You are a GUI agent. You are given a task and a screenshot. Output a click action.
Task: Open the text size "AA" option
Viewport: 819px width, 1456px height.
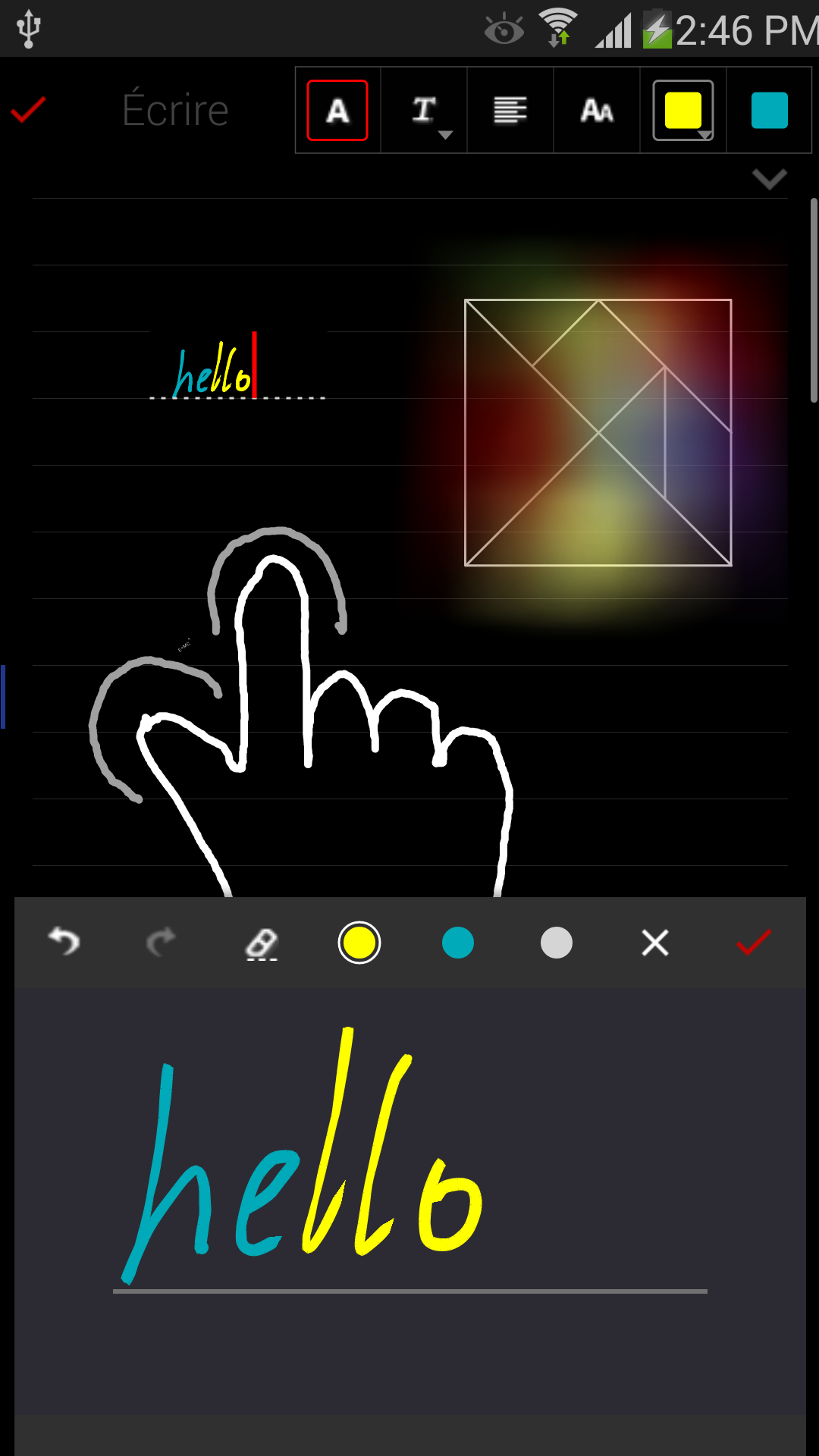pyautogui.click(x=597, y=111)
